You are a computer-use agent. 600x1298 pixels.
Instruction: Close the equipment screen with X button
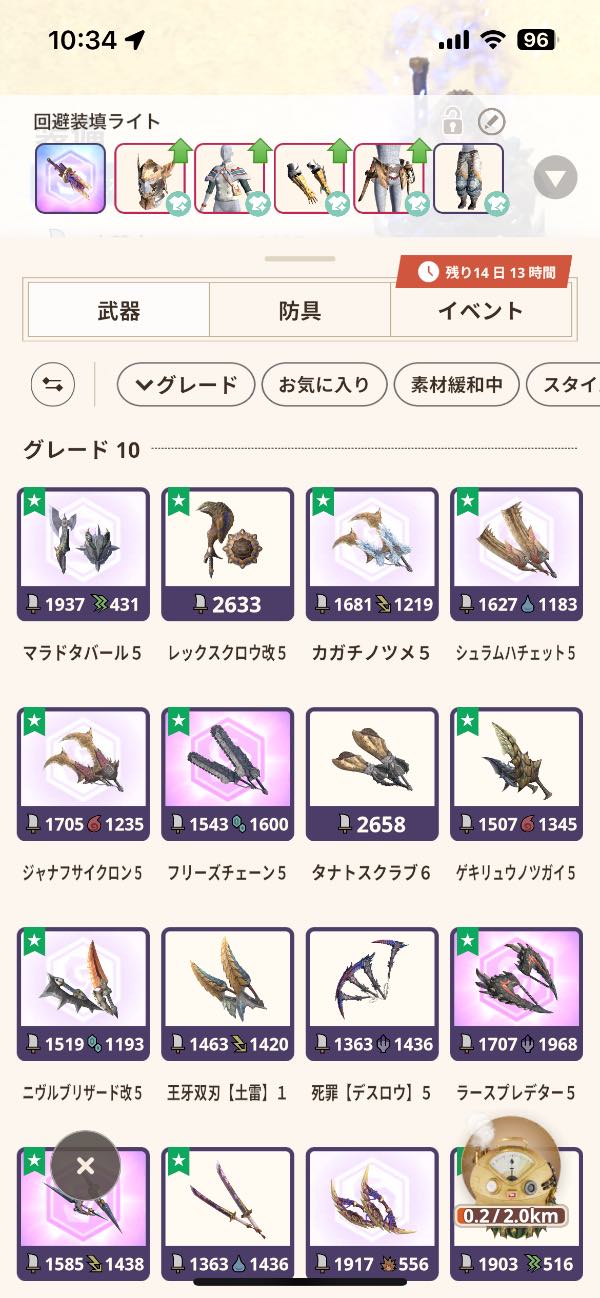point(86,1166)
